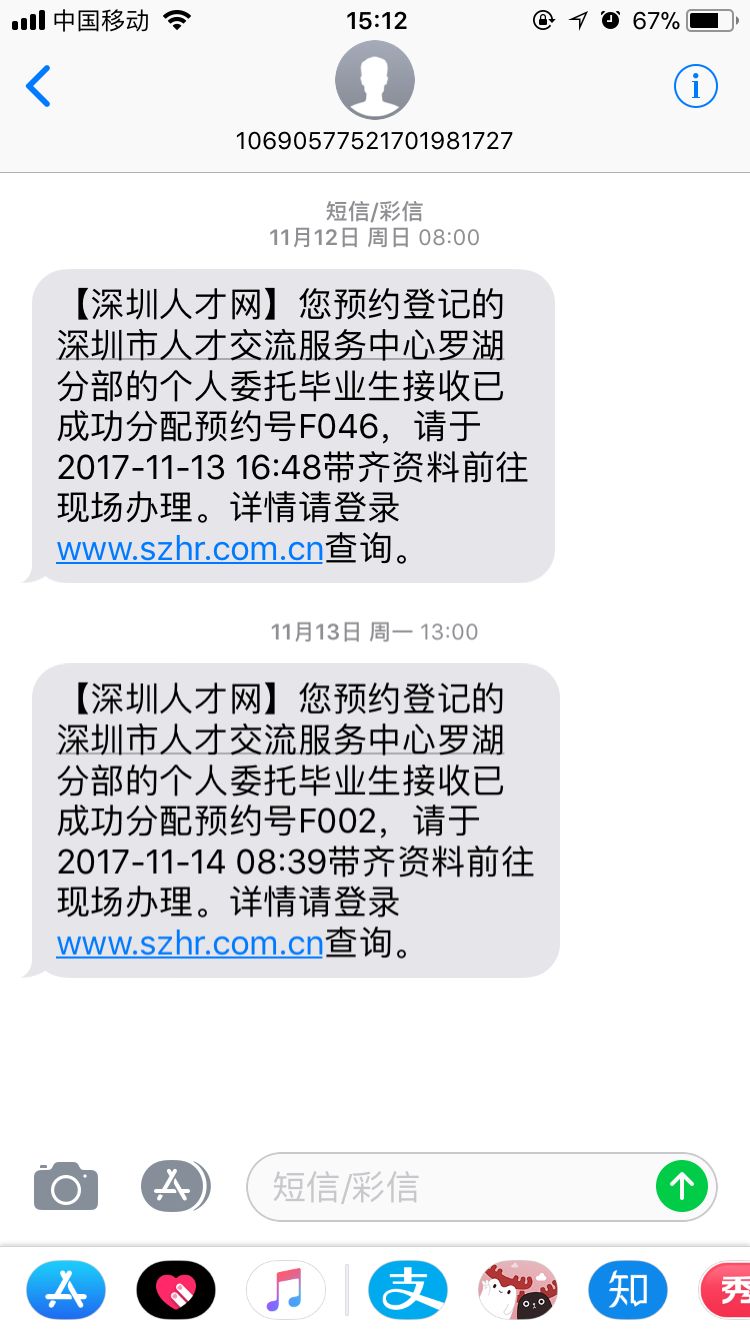Open the red 秀 app in the drawer
This screenshot has height=1334, width=750.
click(x=728, y=1290)
